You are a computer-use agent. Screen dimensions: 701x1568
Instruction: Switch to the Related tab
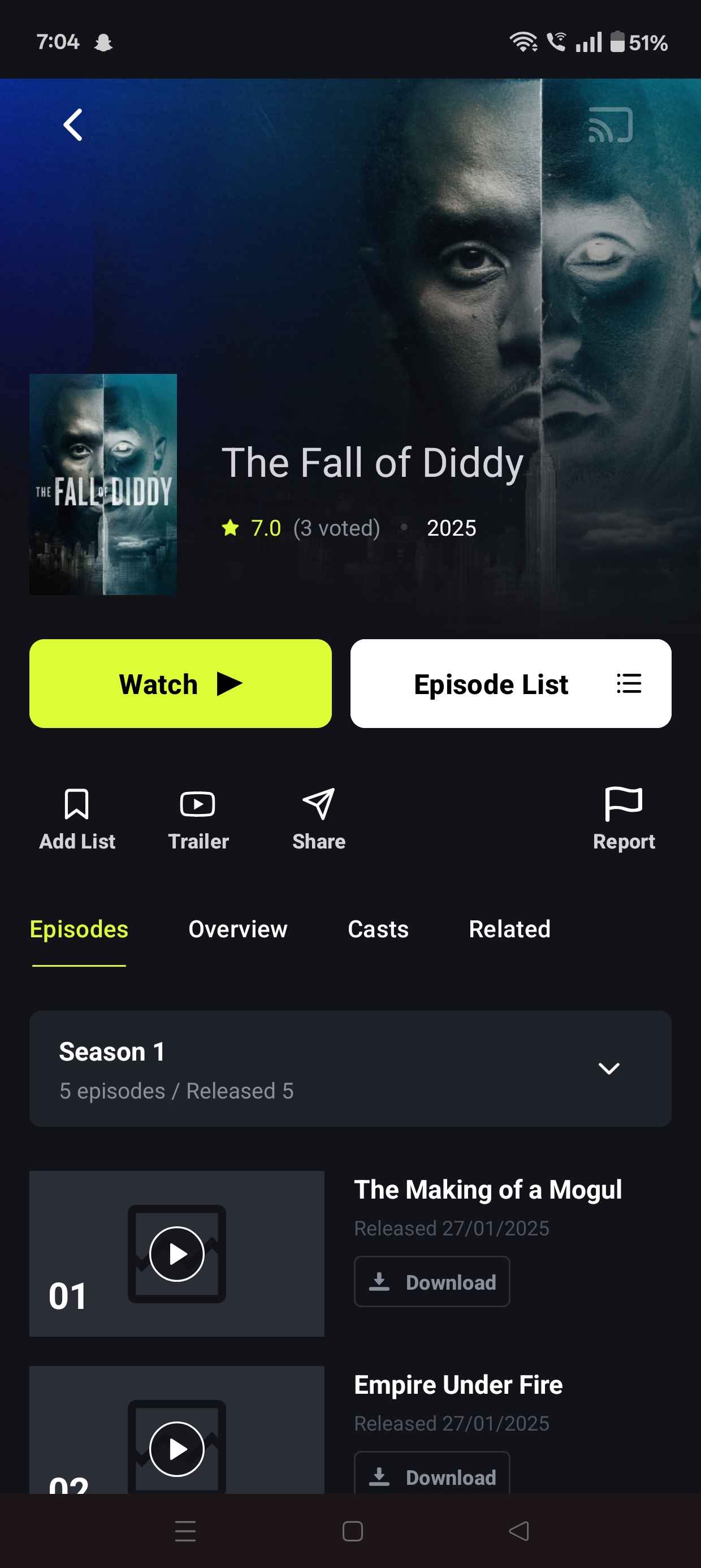tap(509, 929)
